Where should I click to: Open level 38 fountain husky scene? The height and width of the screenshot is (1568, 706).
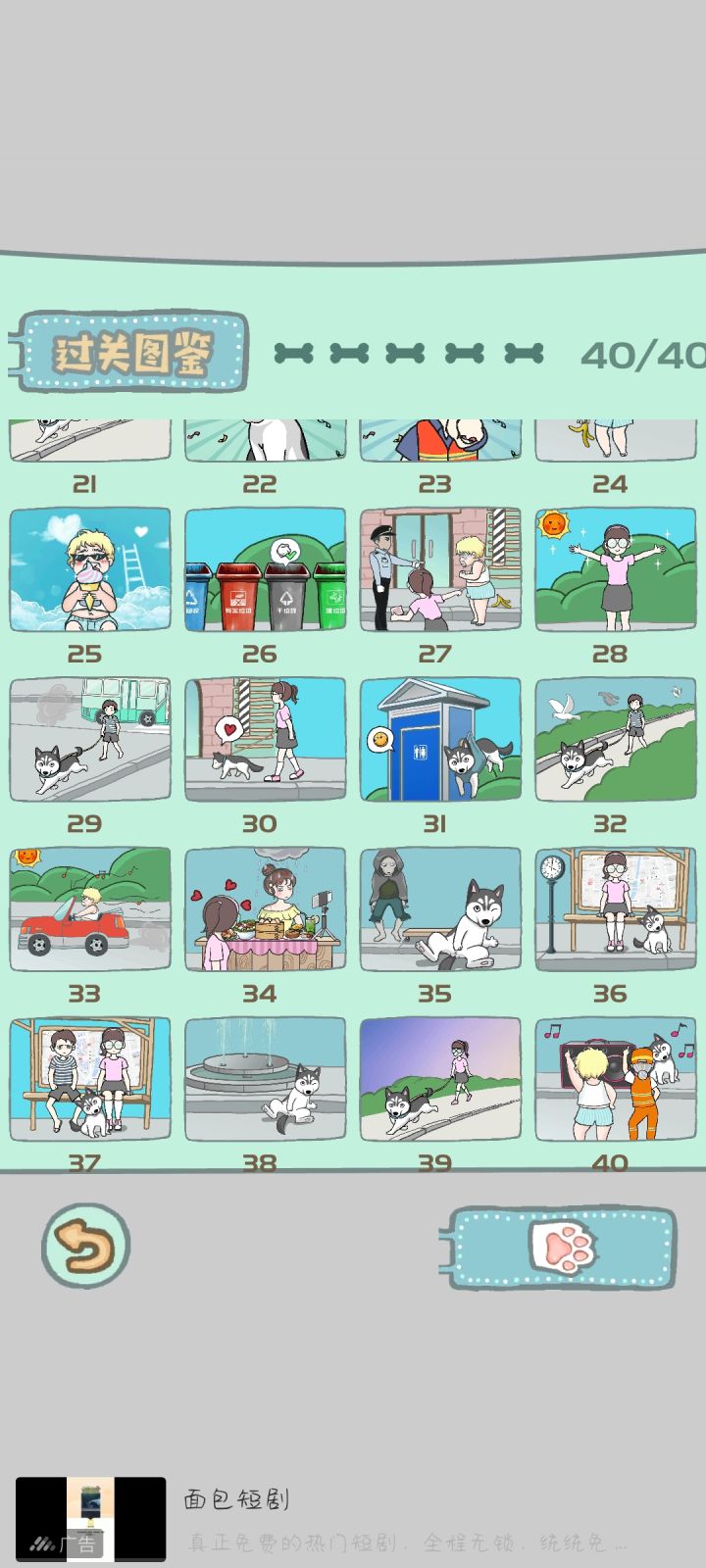point(265,1078)
